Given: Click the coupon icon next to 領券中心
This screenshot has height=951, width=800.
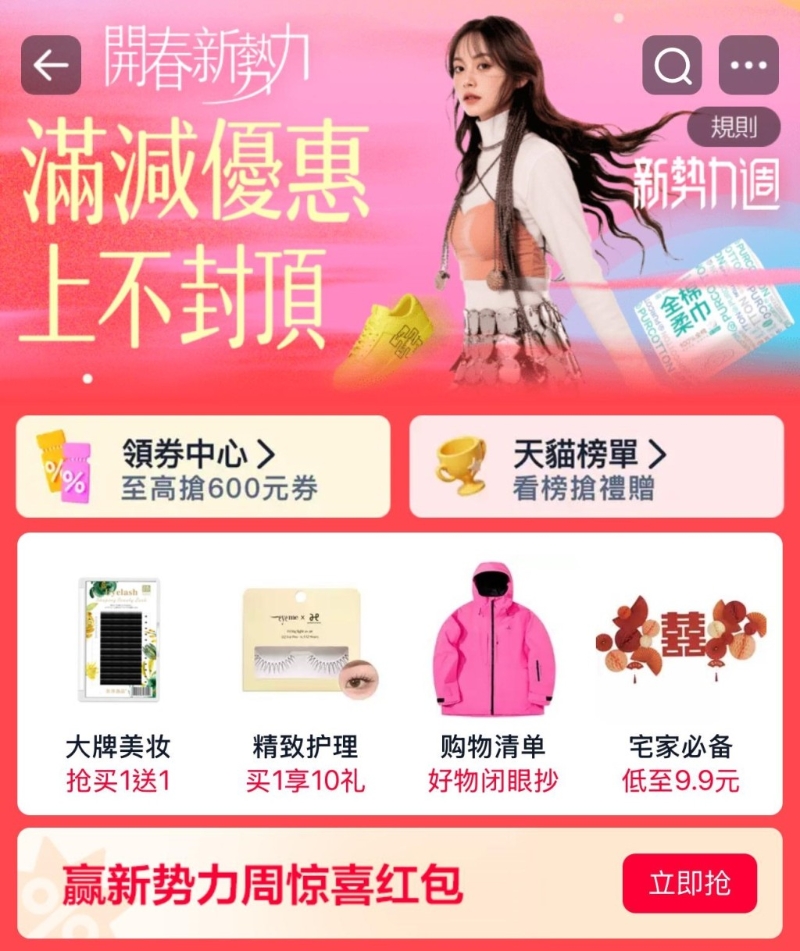Looking at the screenshot, I should pos(62,467).
